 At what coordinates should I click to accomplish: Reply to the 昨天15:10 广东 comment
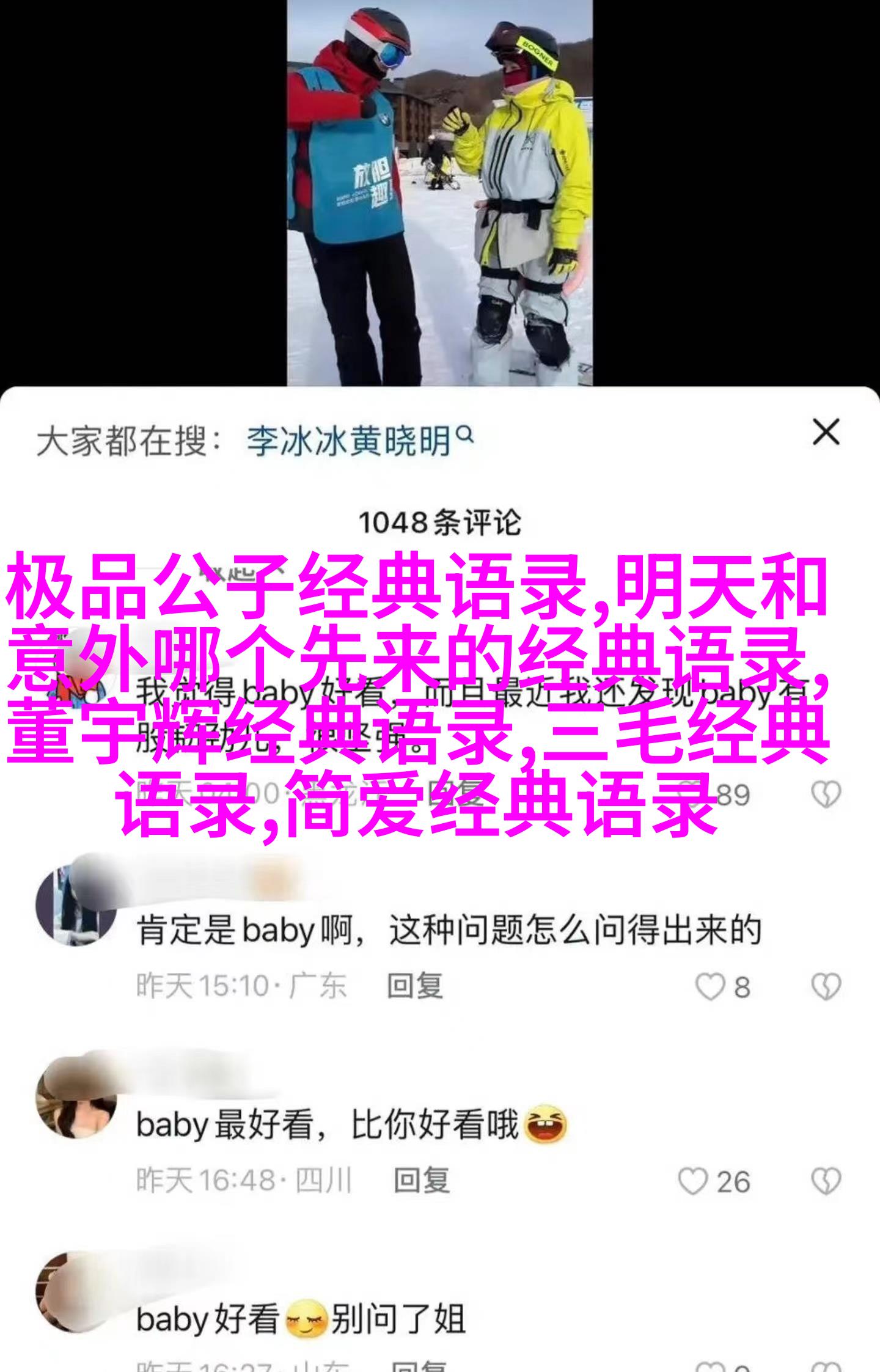point(415,985)
